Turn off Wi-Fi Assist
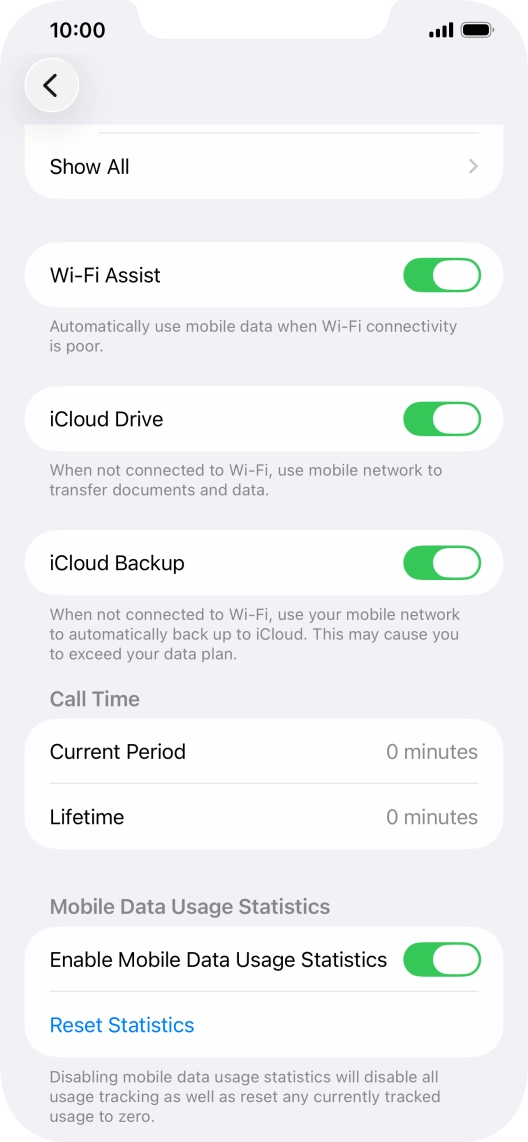Viewport: 528px width, 1142px height. [x=442, y=275]
